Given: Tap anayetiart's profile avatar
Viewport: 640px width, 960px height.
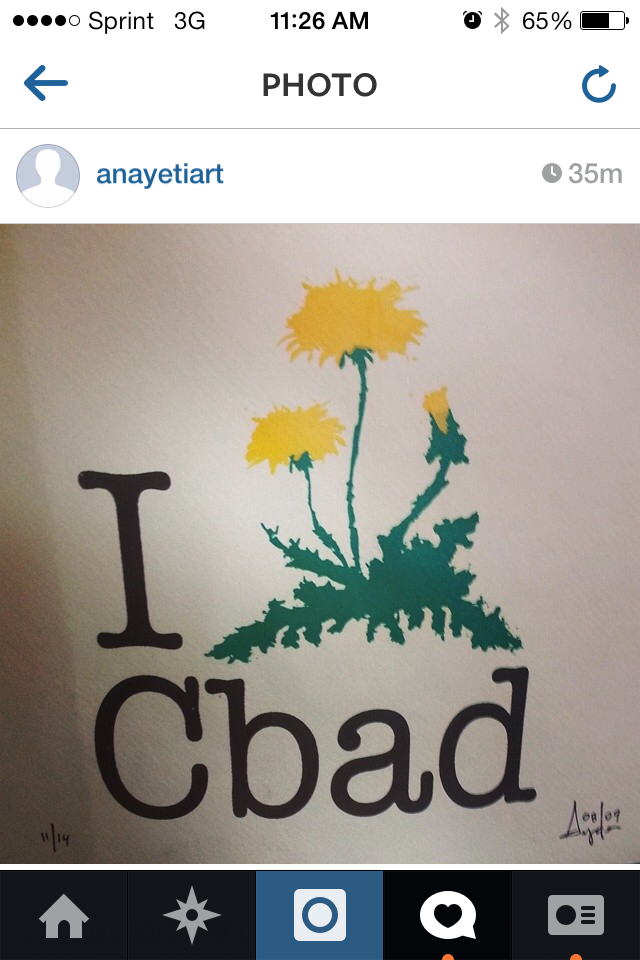Looking at the screenshot, I should point(48,176).
